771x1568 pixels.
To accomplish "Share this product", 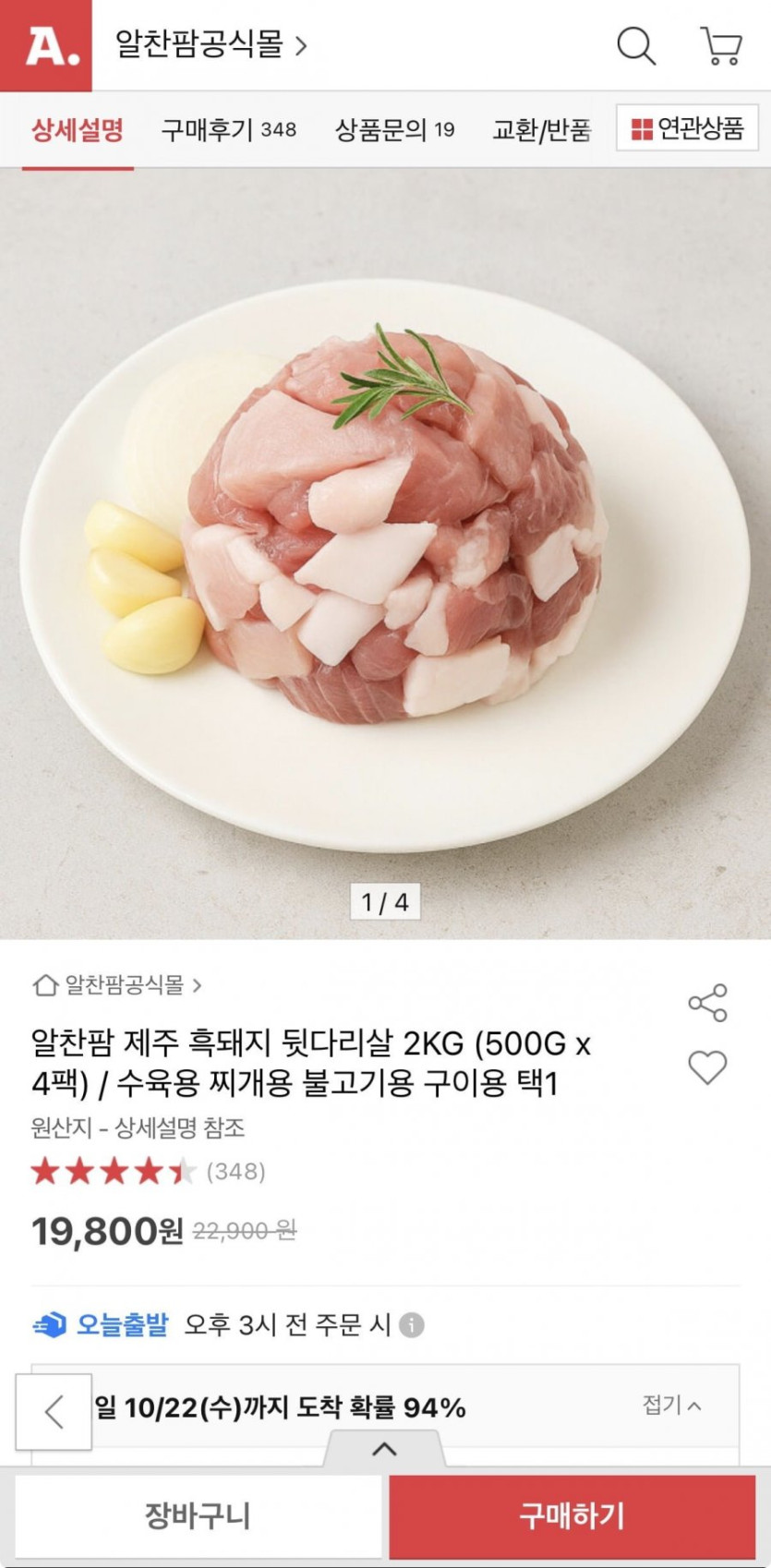I will pyautogui.click(x=707, y=1003).
